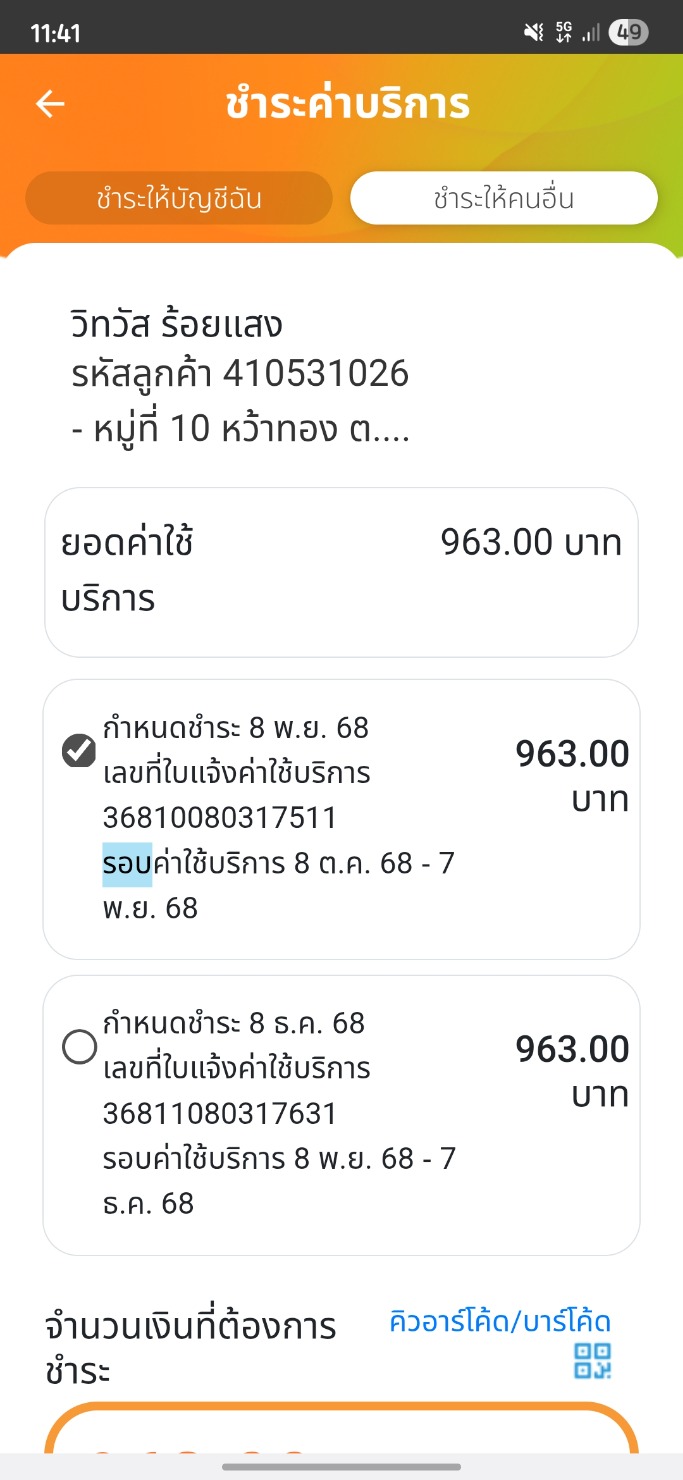Uncheck the bill due 8 พ.ย. 68
This screenshot has width=683, height=1480.
coord(79,750)
